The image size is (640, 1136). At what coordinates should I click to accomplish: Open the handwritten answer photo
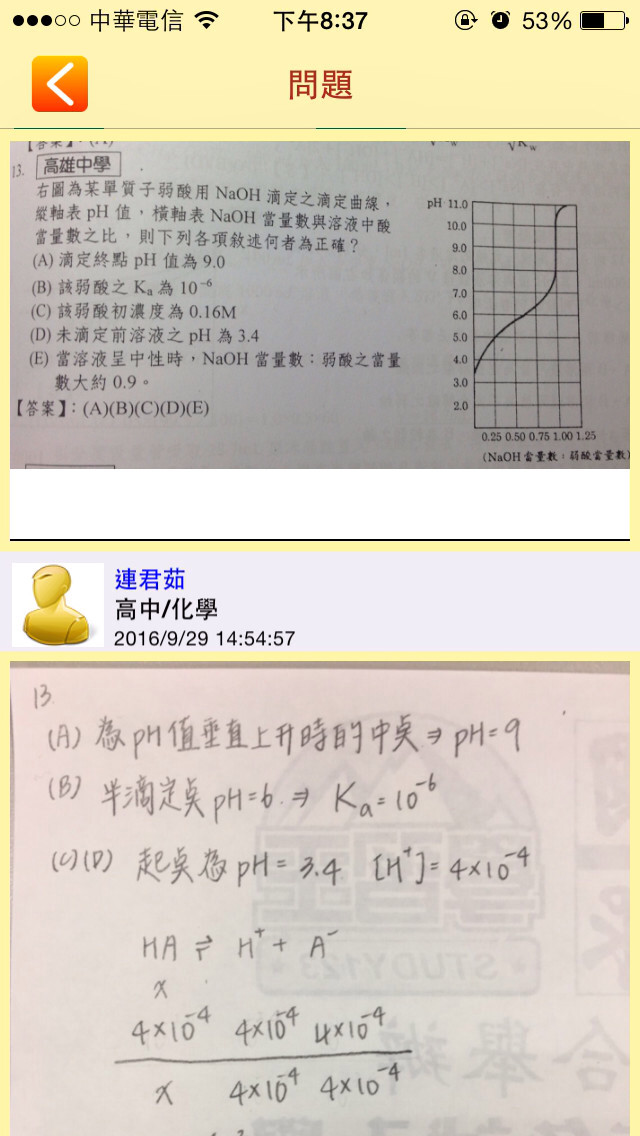[320, 895]
